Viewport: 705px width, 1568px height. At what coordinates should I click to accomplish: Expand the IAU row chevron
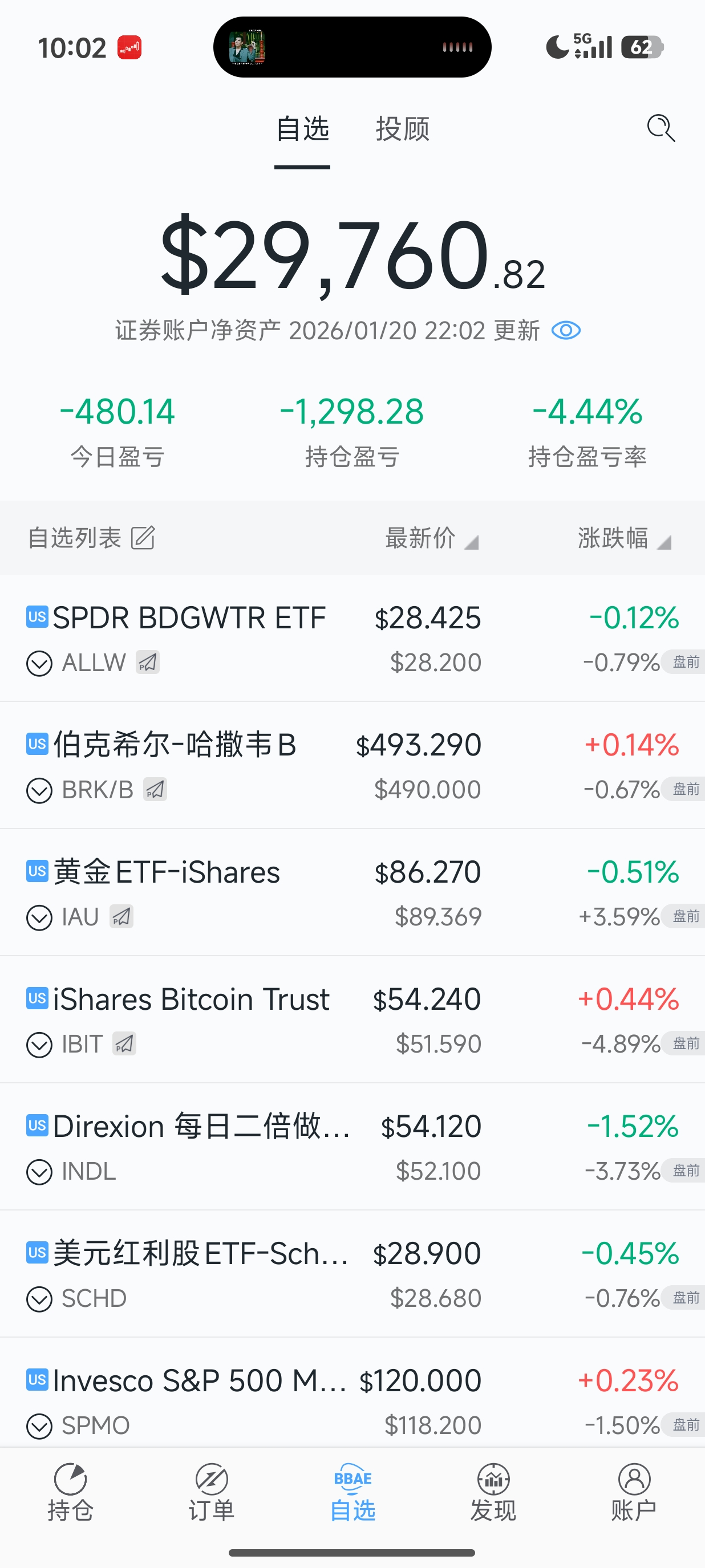(39, 917)
